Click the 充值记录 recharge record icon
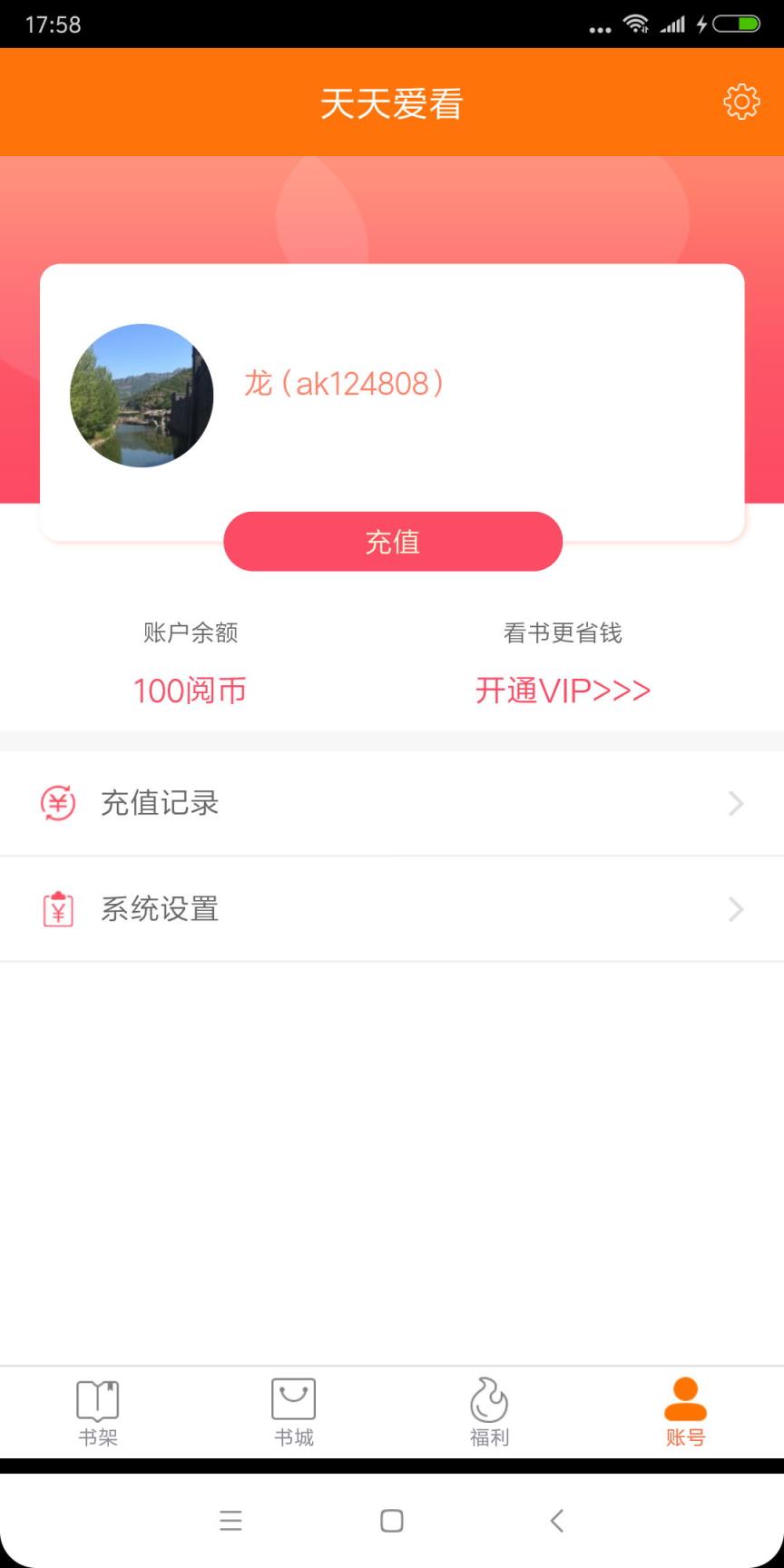Screen dimensions: 784x1568 coord(57,802)
